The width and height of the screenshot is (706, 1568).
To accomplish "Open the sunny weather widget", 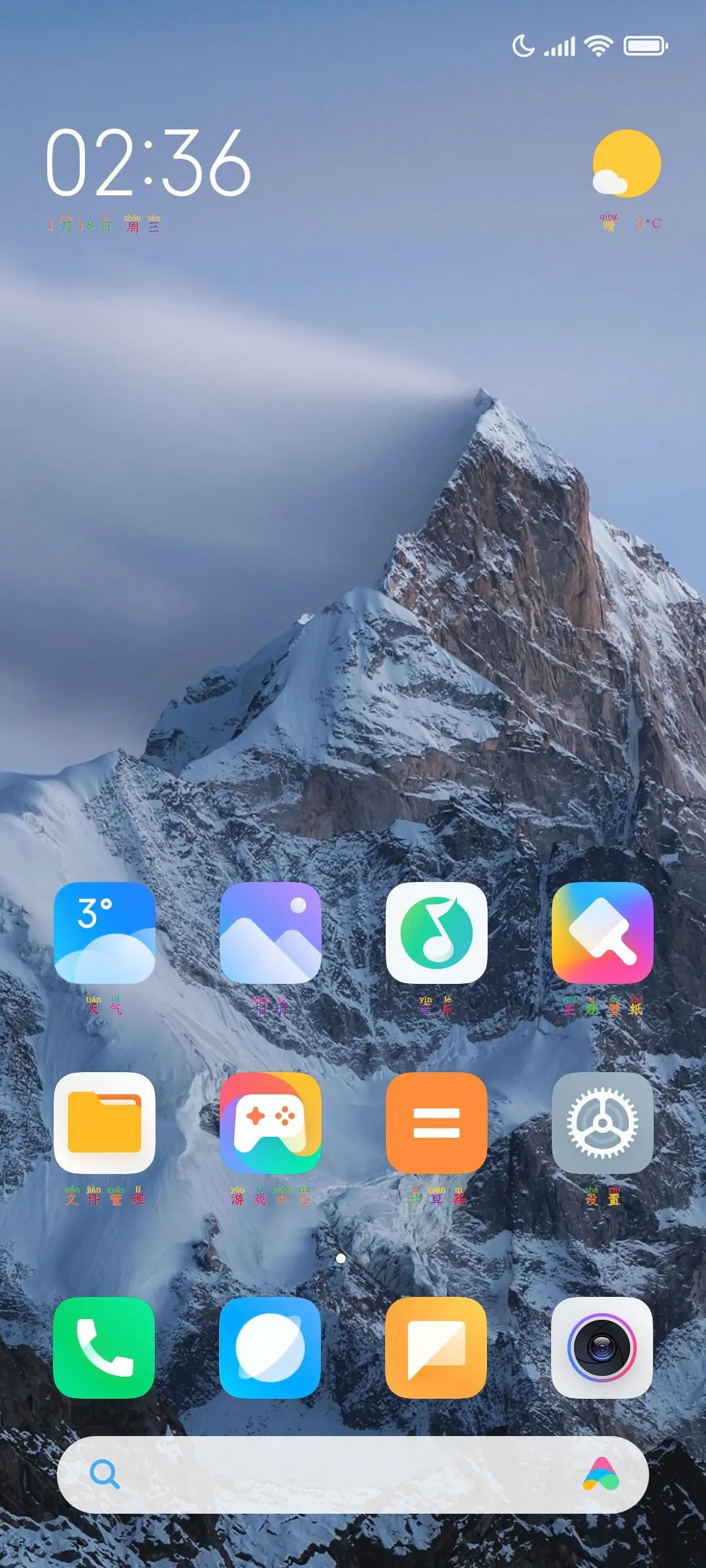I will click(626, 165).
